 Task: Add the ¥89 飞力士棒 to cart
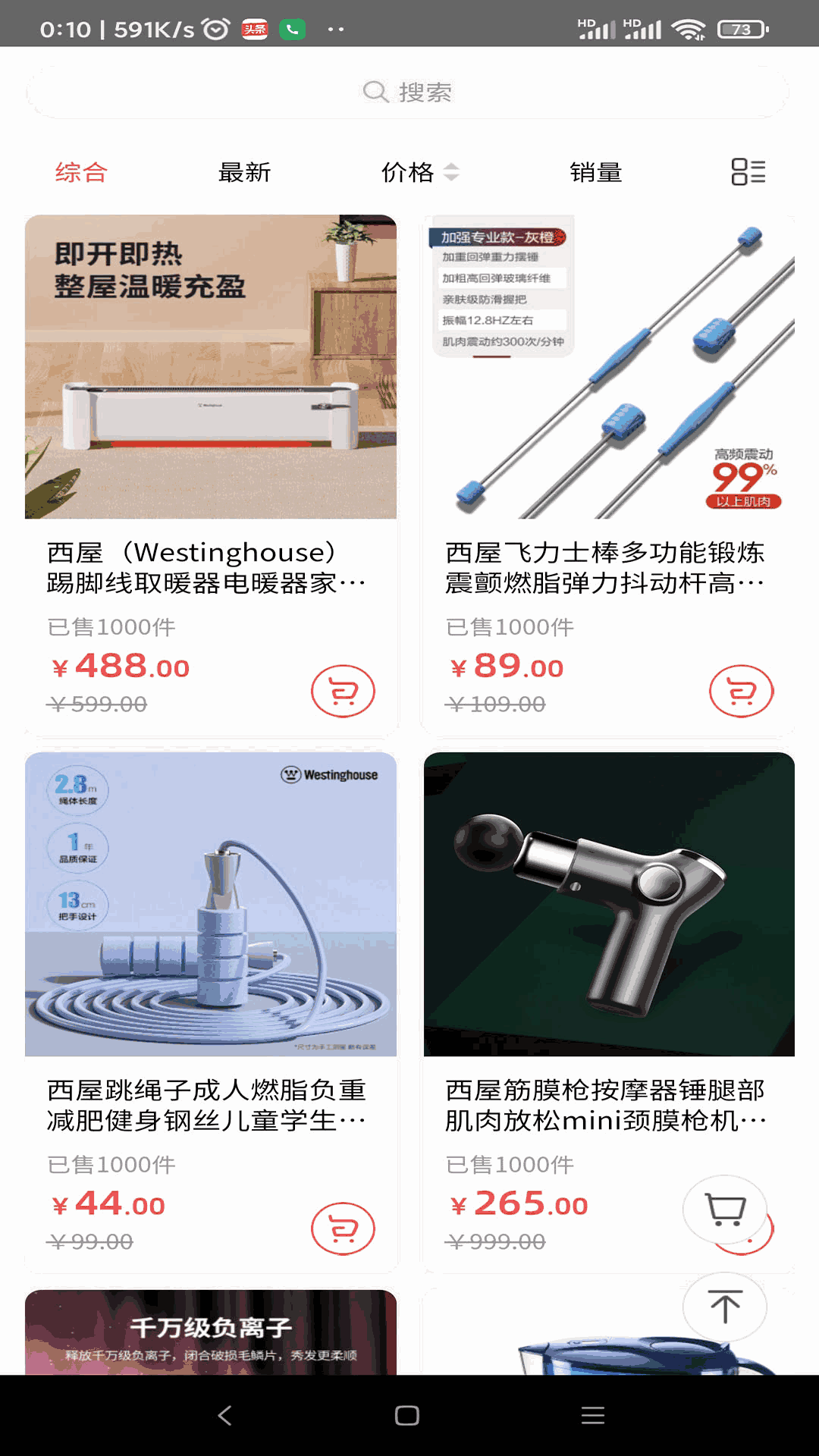[741, 691]
